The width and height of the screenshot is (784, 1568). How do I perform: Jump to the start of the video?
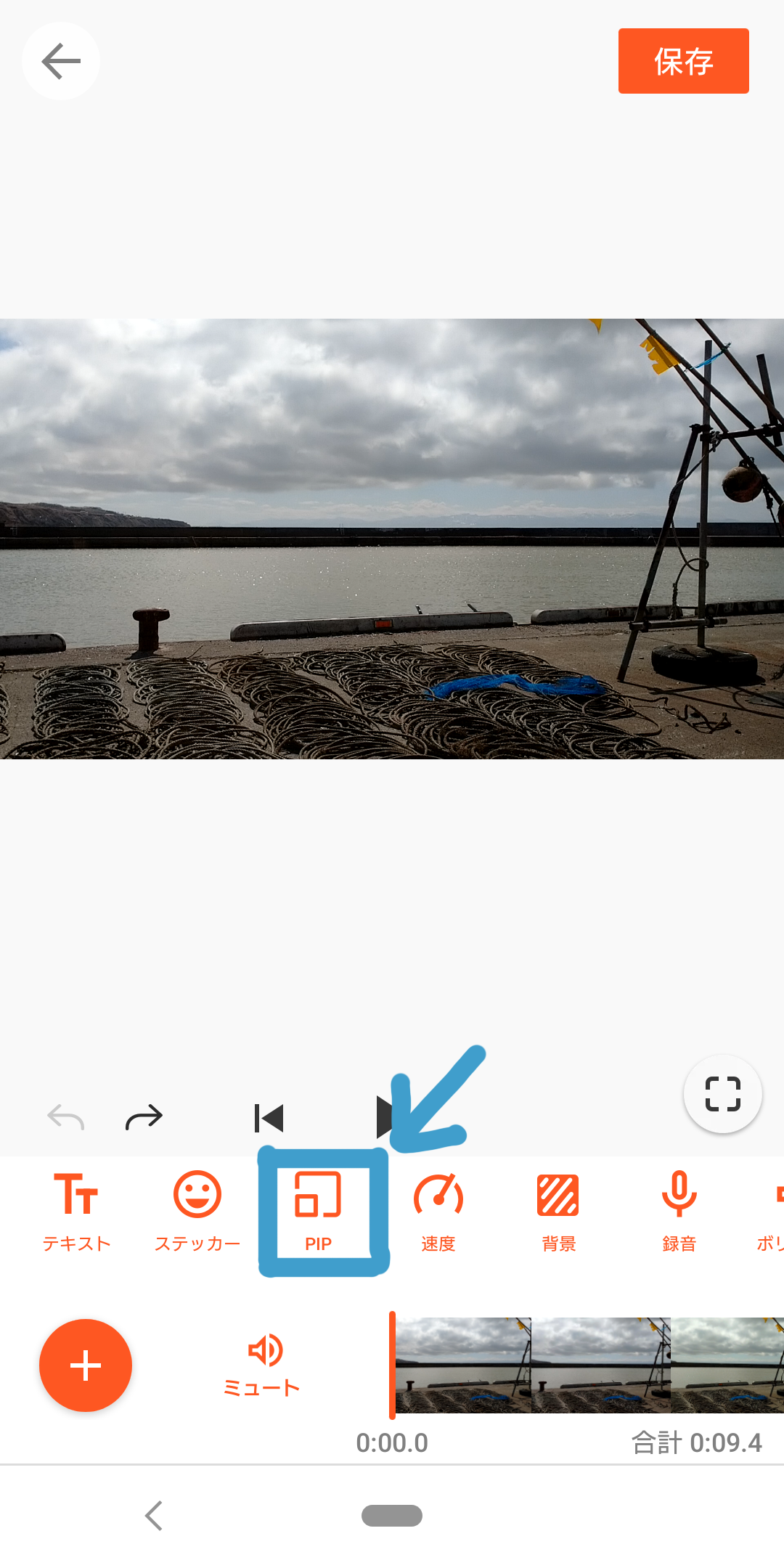pos(269,1118)
